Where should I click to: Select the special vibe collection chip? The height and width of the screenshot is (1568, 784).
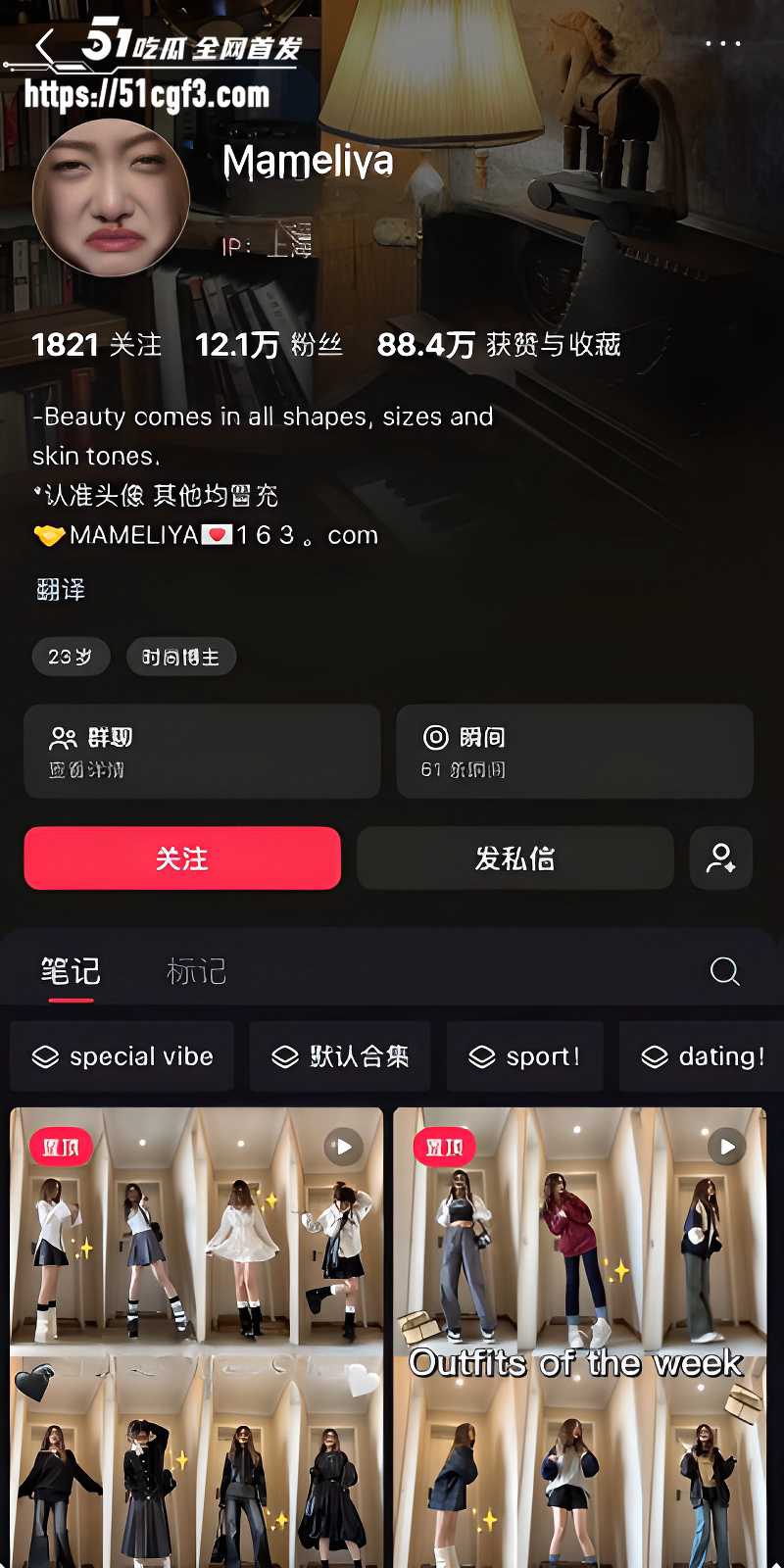[122, 1056]
